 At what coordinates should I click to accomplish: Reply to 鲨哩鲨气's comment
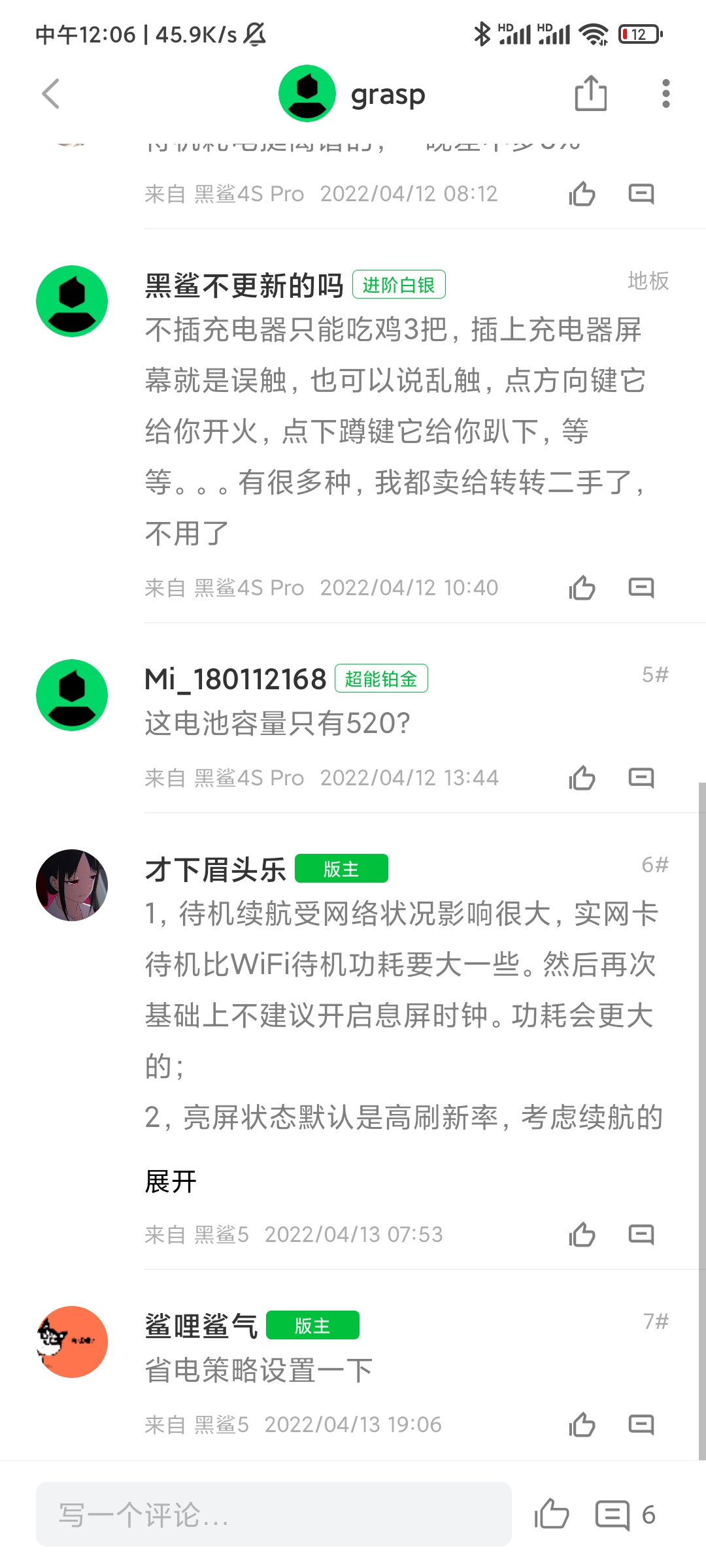(x=641, y=1425)
